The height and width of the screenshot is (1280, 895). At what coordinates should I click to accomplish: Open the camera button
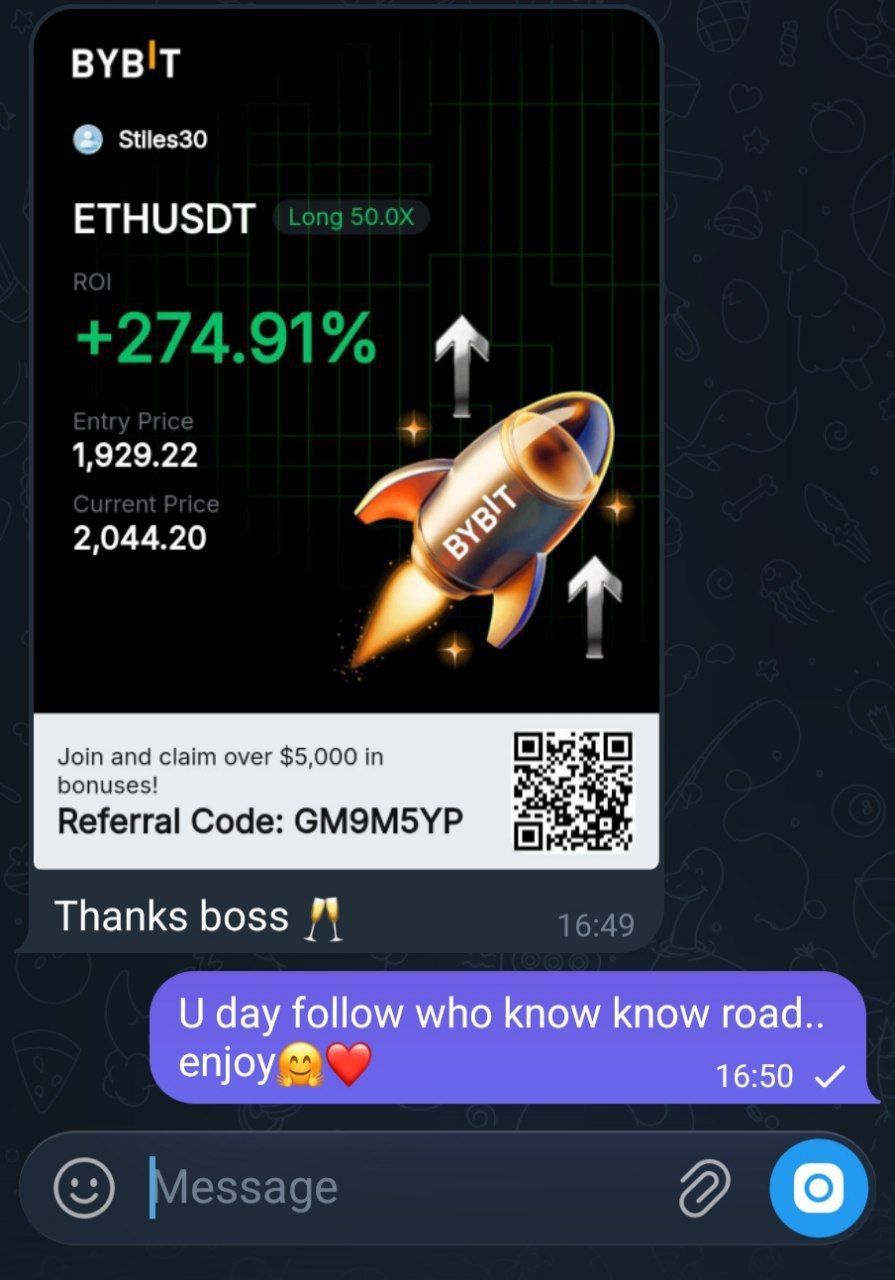coord(818,1188)
